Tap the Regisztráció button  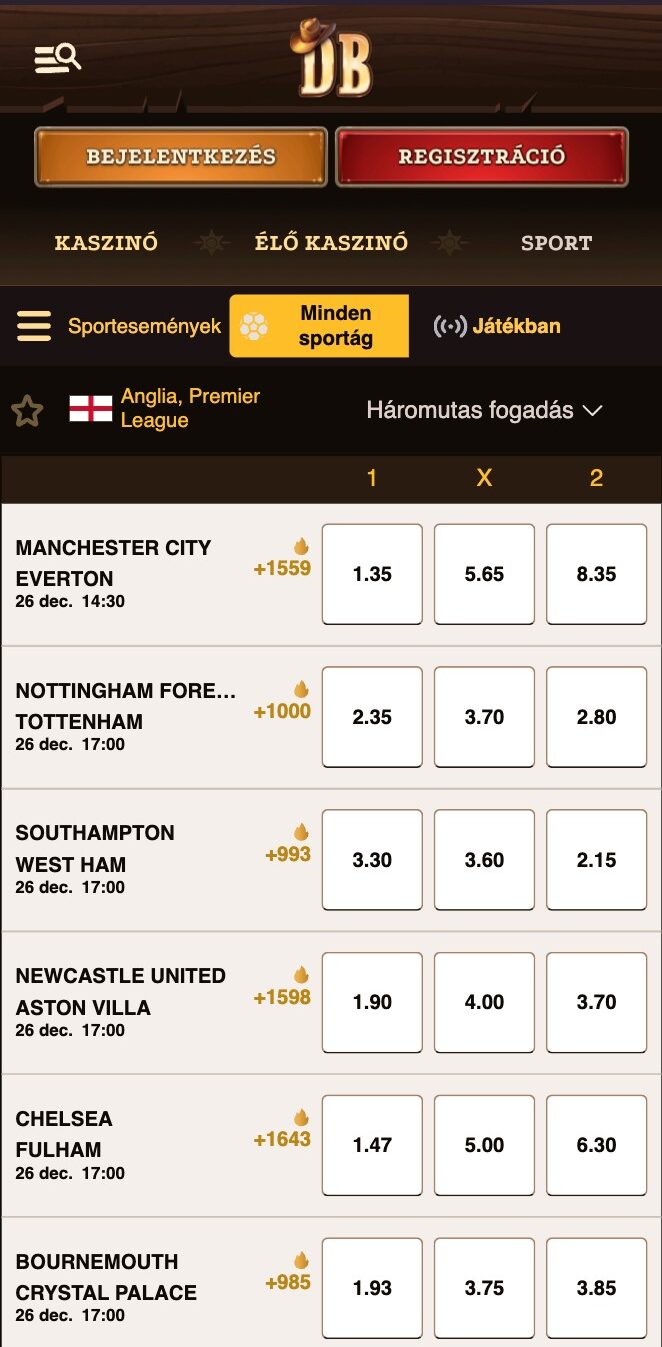click(x=481, y=157)
